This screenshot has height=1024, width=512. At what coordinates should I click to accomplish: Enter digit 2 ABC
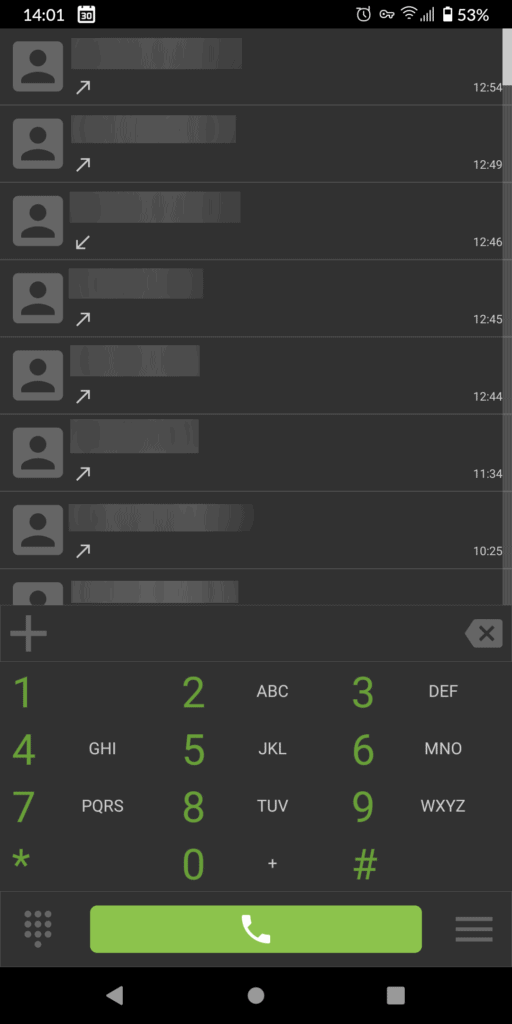255,691
